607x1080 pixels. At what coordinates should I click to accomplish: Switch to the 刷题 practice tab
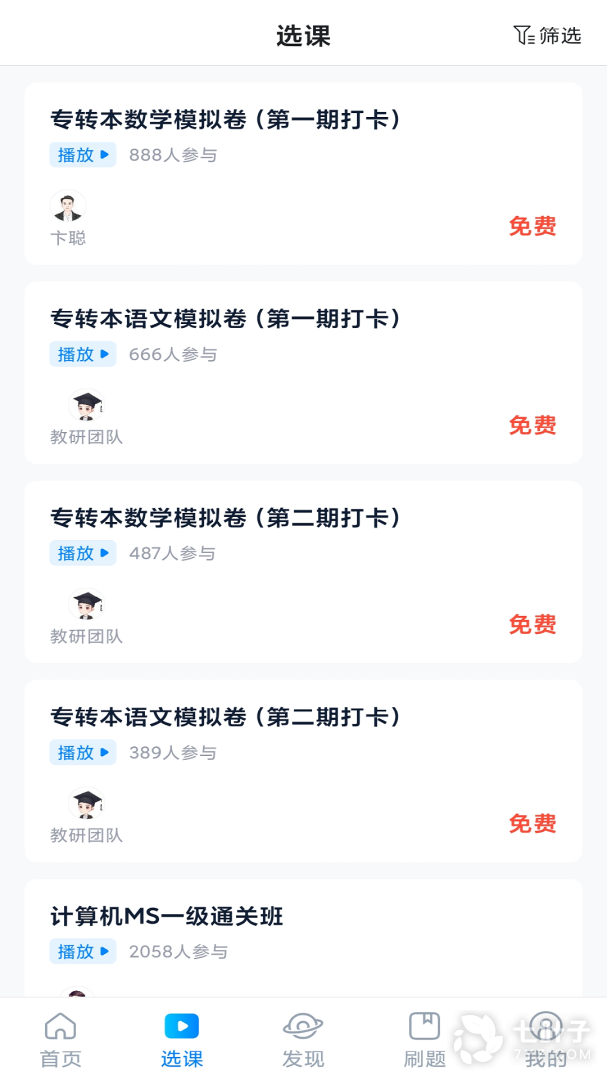[x=424, y=1040]
